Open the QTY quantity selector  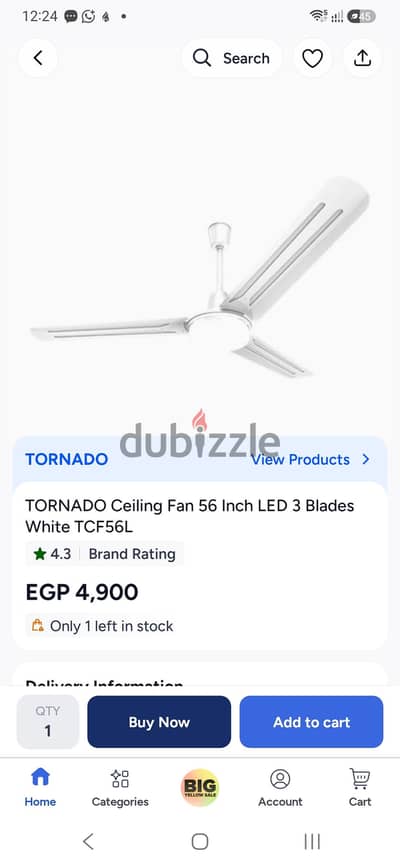(48, 722)
